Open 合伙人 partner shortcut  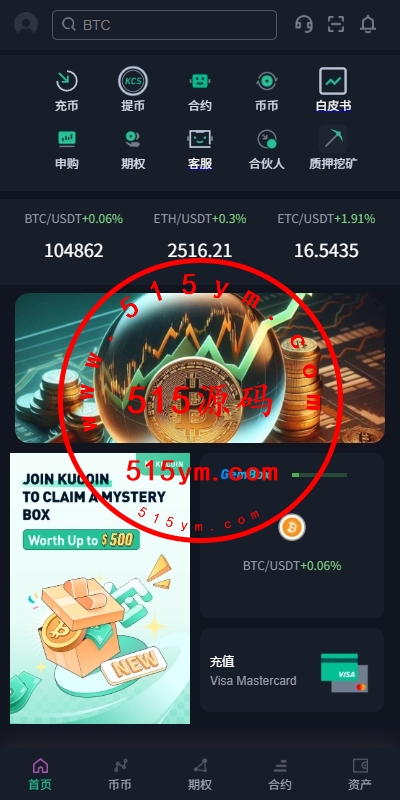tap(266, 149)
